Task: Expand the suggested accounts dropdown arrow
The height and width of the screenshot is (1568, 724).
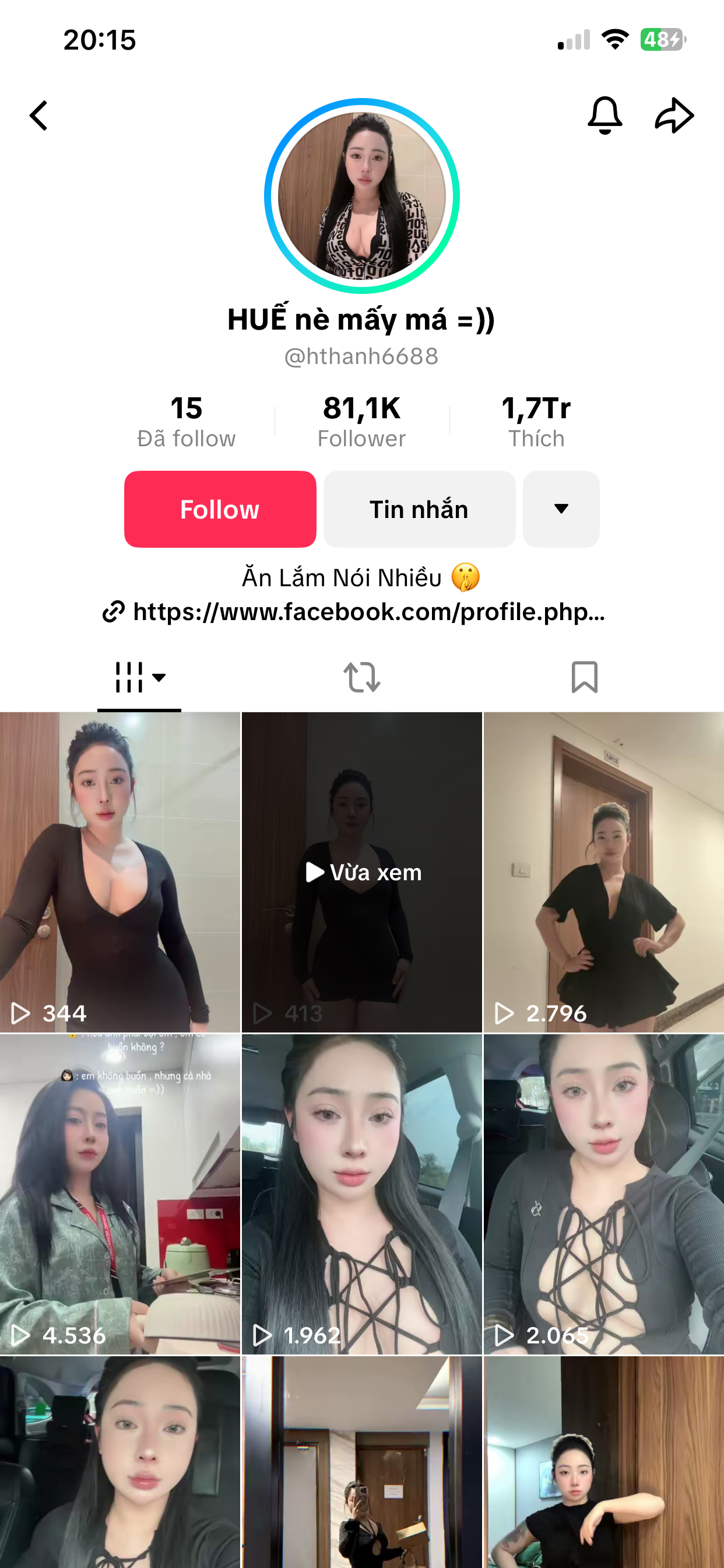Action: point(561,509)
